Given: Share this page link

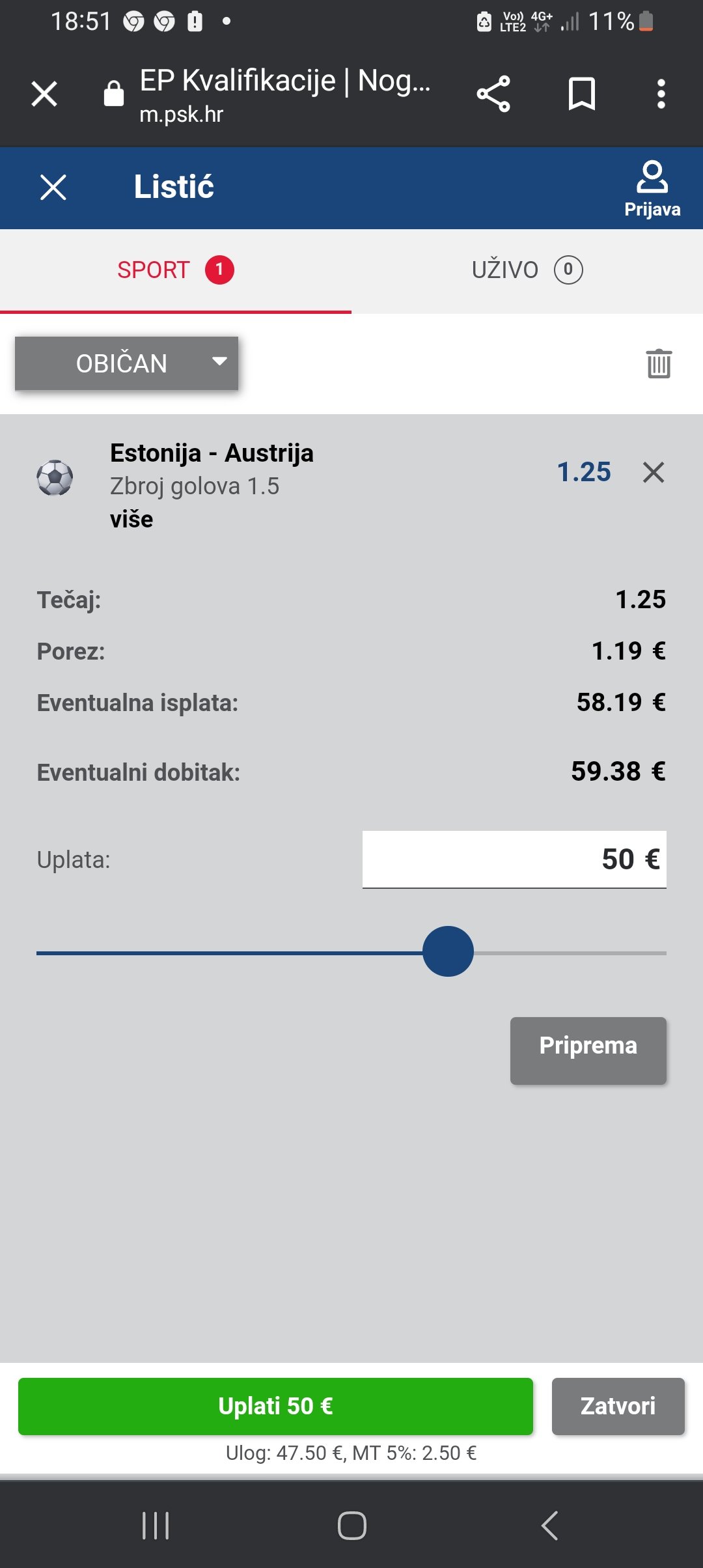Looking at the screenshot, I should click(x=493, y=94).
